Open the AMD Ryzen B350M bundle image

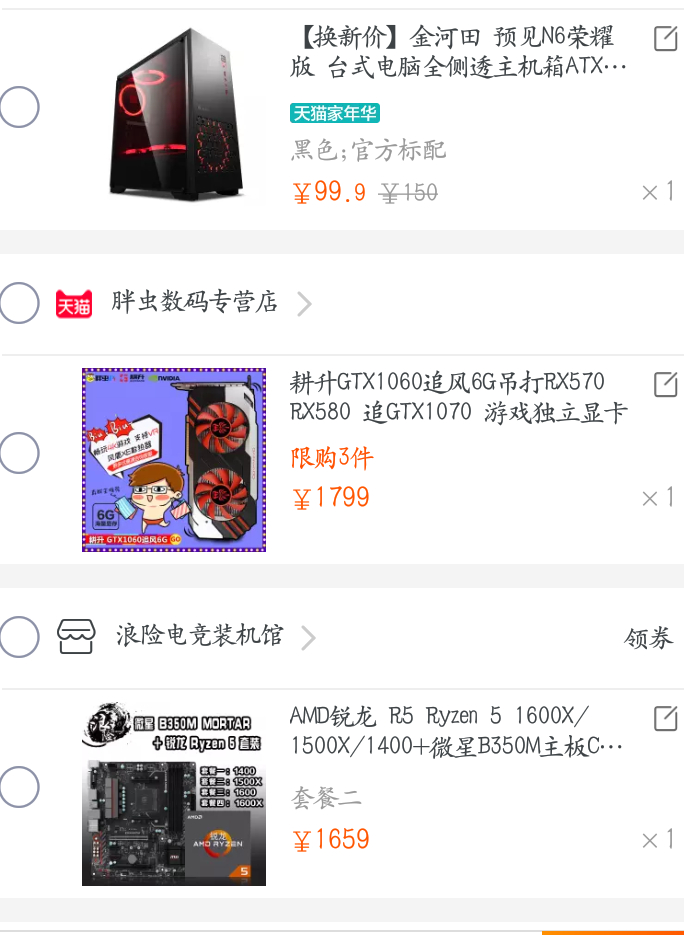(x=174, y=794)
